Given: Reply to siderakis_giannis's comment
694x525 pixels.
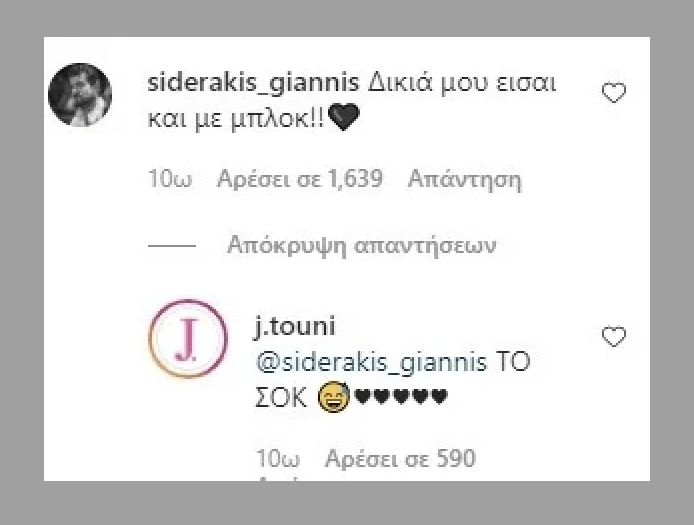Looking at the screenshot, I should click(465, 180).
